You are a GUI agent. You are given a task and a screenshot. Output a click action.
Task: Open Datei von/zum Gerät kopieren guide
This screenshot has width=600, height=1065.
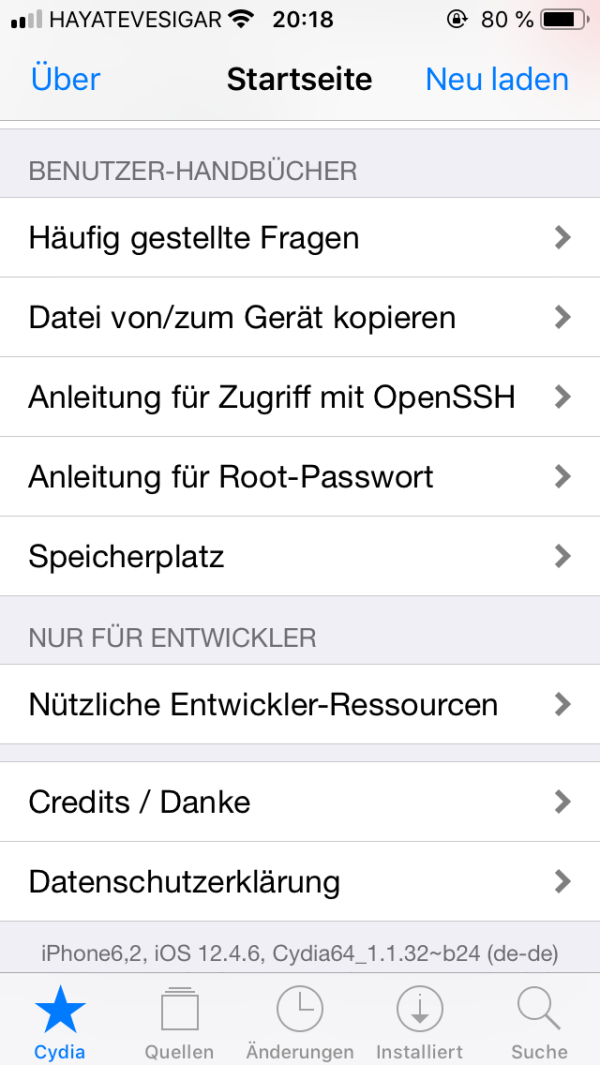click(300, 317)
